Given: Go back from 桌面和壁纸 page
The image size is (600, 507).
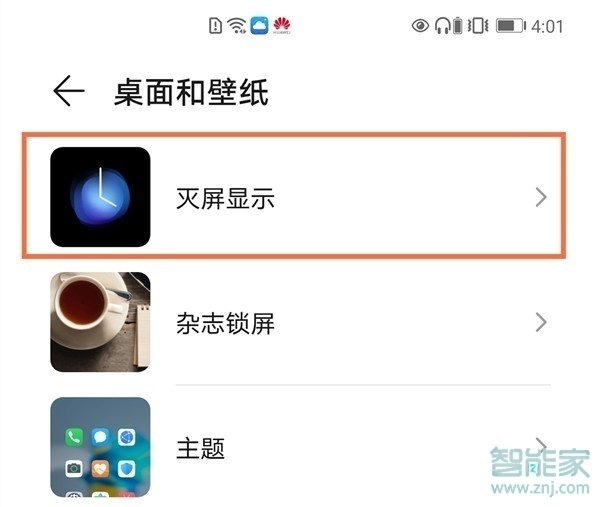Looking at the screenshot, I should tap(68, 92).
